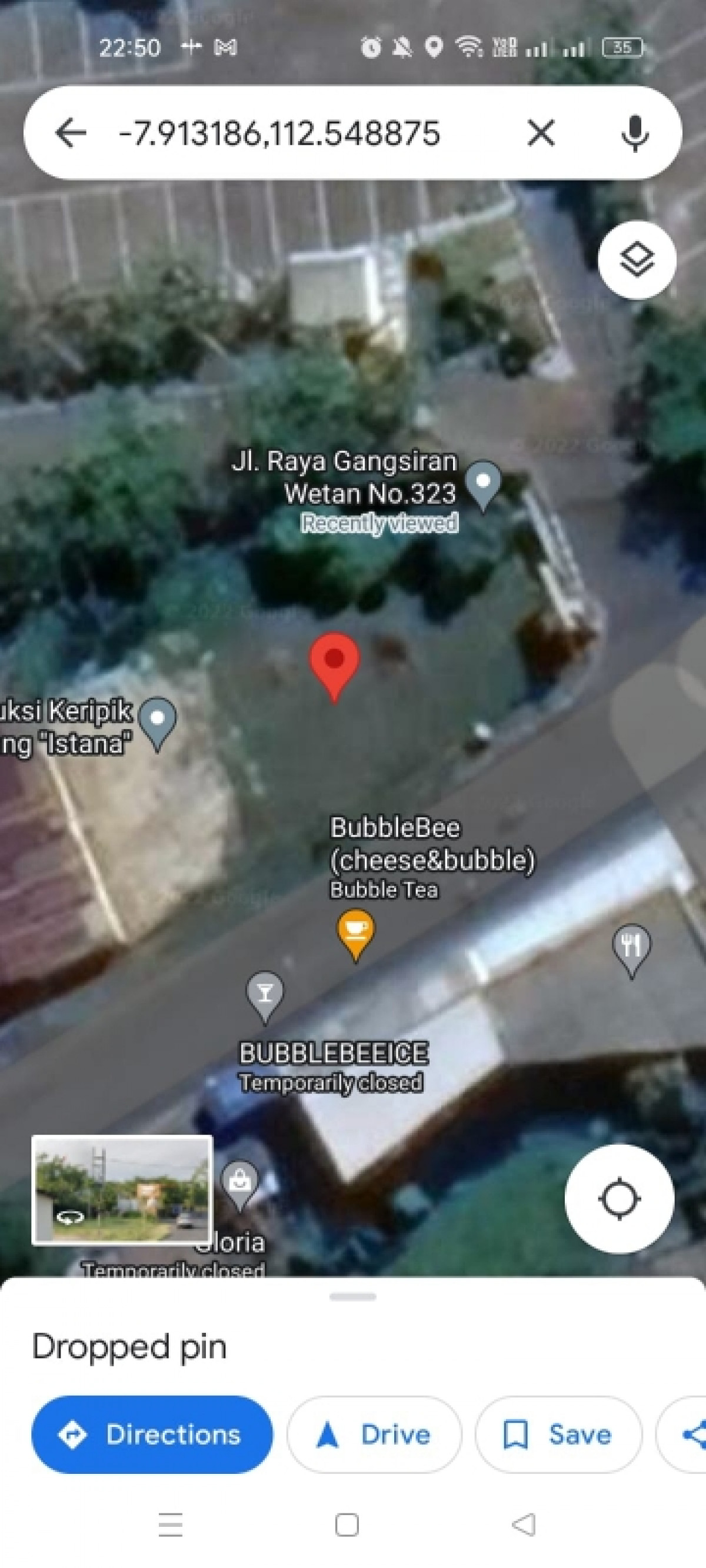Start Drive navigation
The height and width of the screenshot is (1568, 706).
[374, 1434]
